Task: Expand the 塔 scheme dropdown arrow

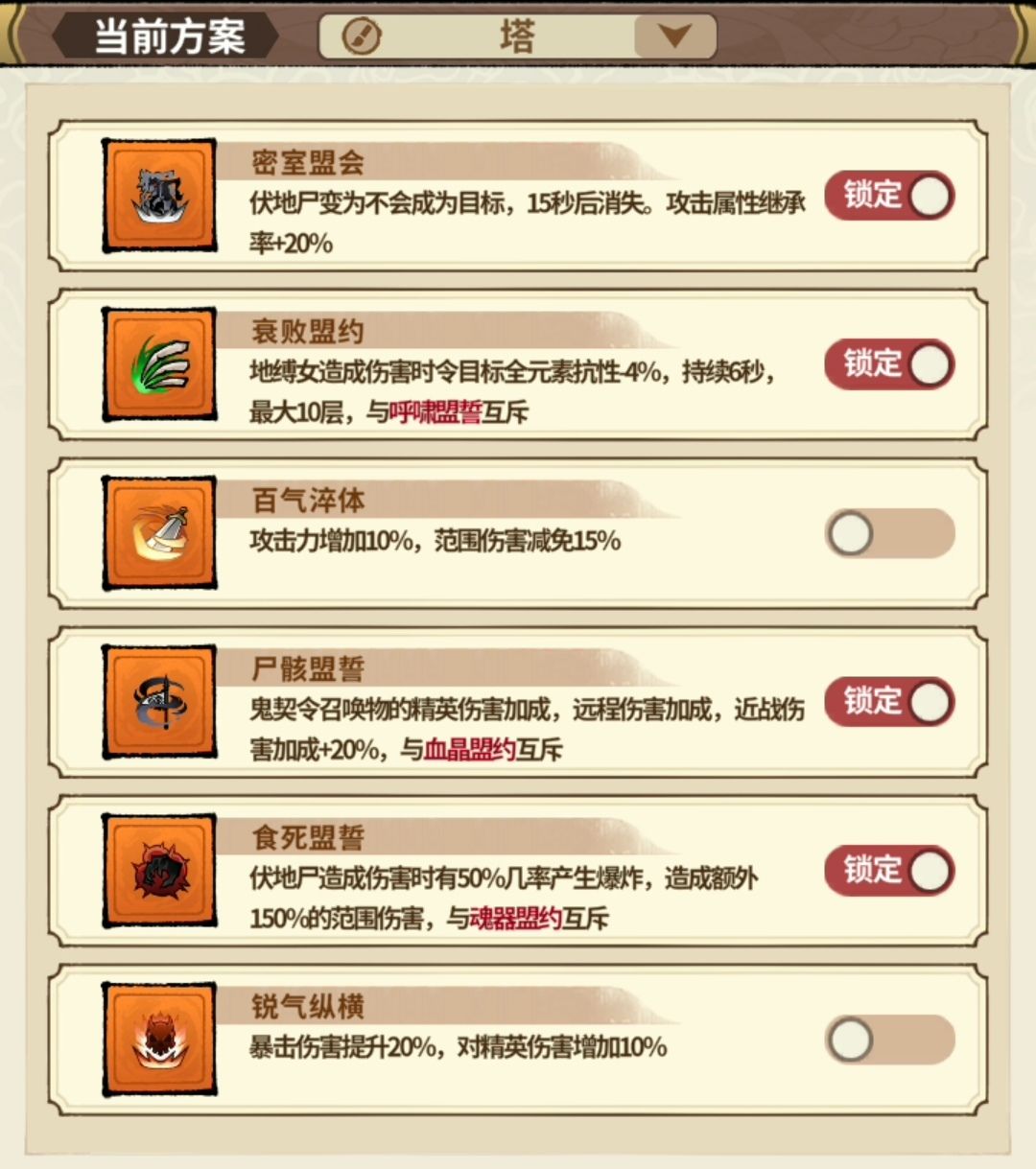Action: click(x=674, y=35)
